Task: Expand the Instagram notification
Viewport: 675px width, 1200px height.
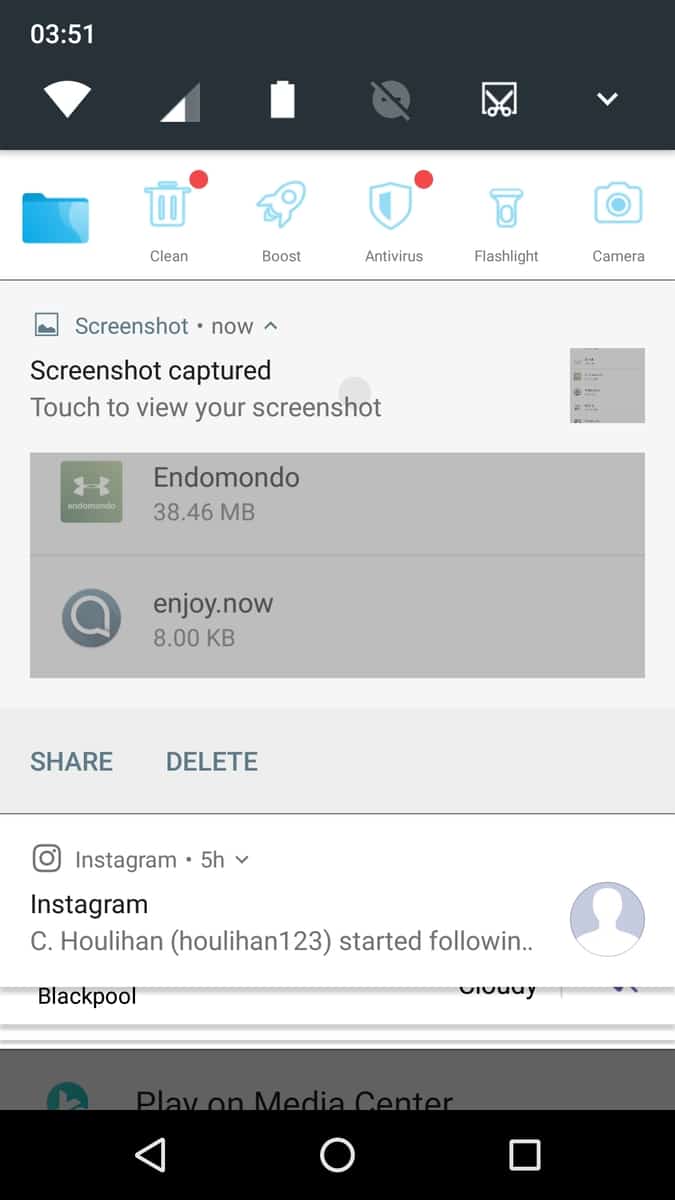Action: (241, 860)
